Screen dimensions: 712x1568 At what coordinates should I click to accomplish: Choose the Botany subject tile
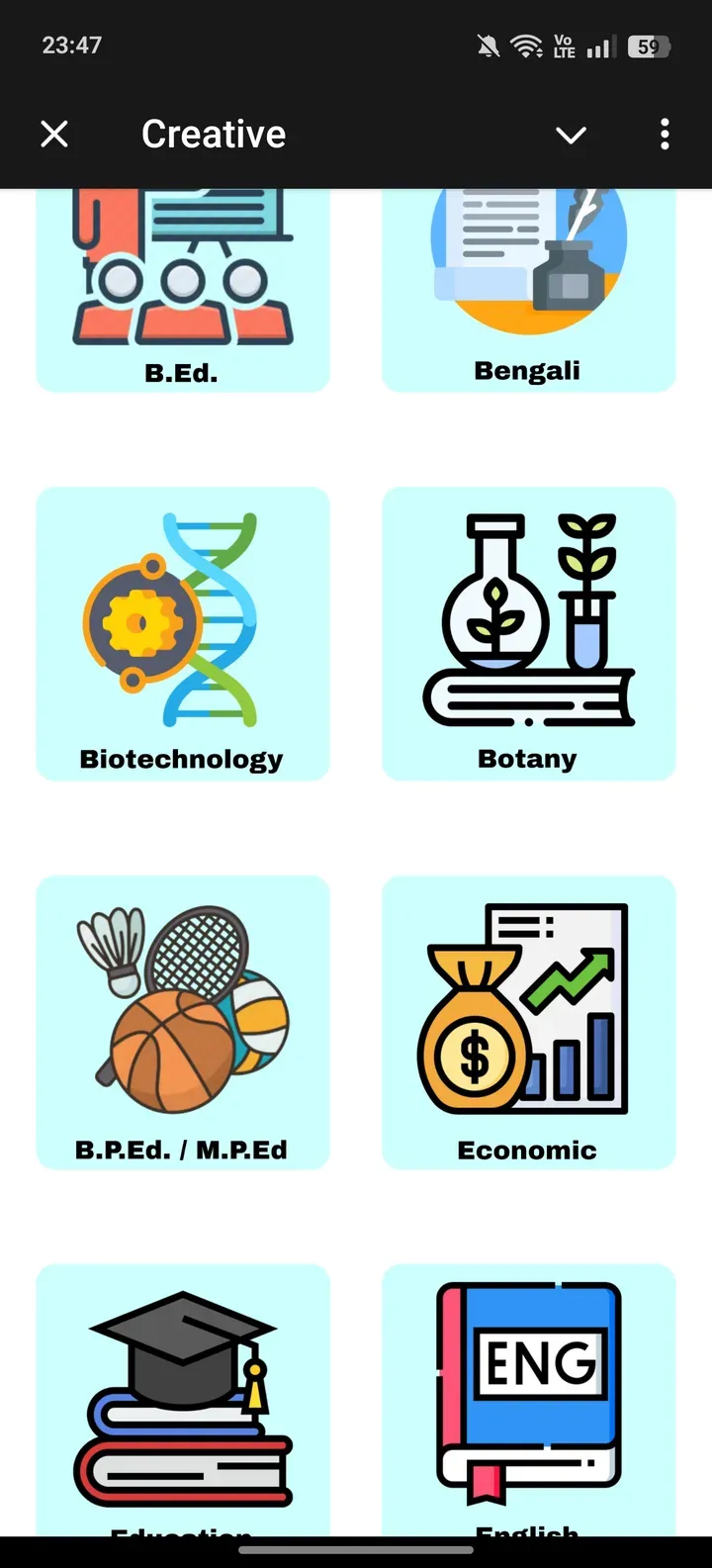pos(528,633)
